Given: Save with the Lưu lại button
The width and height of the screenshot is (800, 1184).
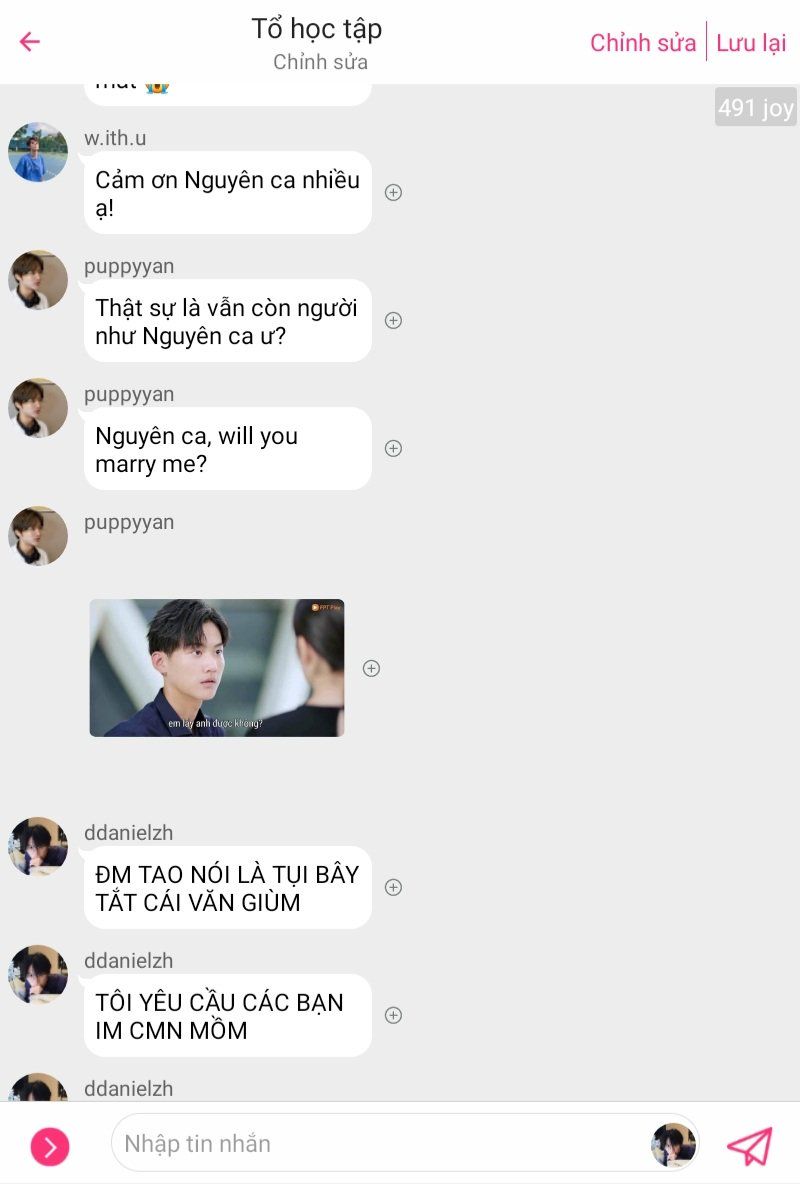Looking at the screenshot, I should click(751, 43).
